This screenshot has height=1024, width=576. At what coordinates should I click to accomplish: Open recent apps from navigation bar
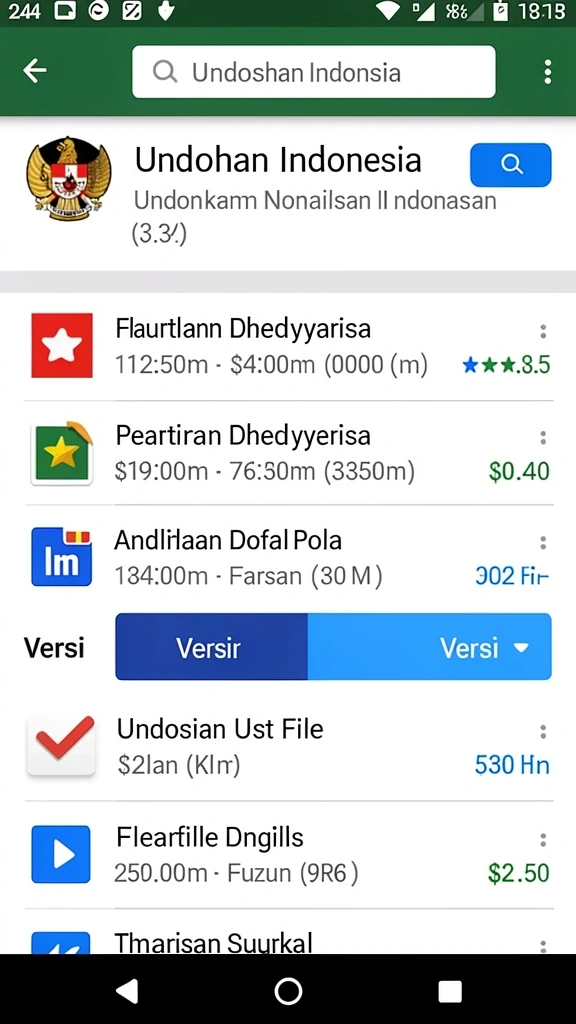450,991
